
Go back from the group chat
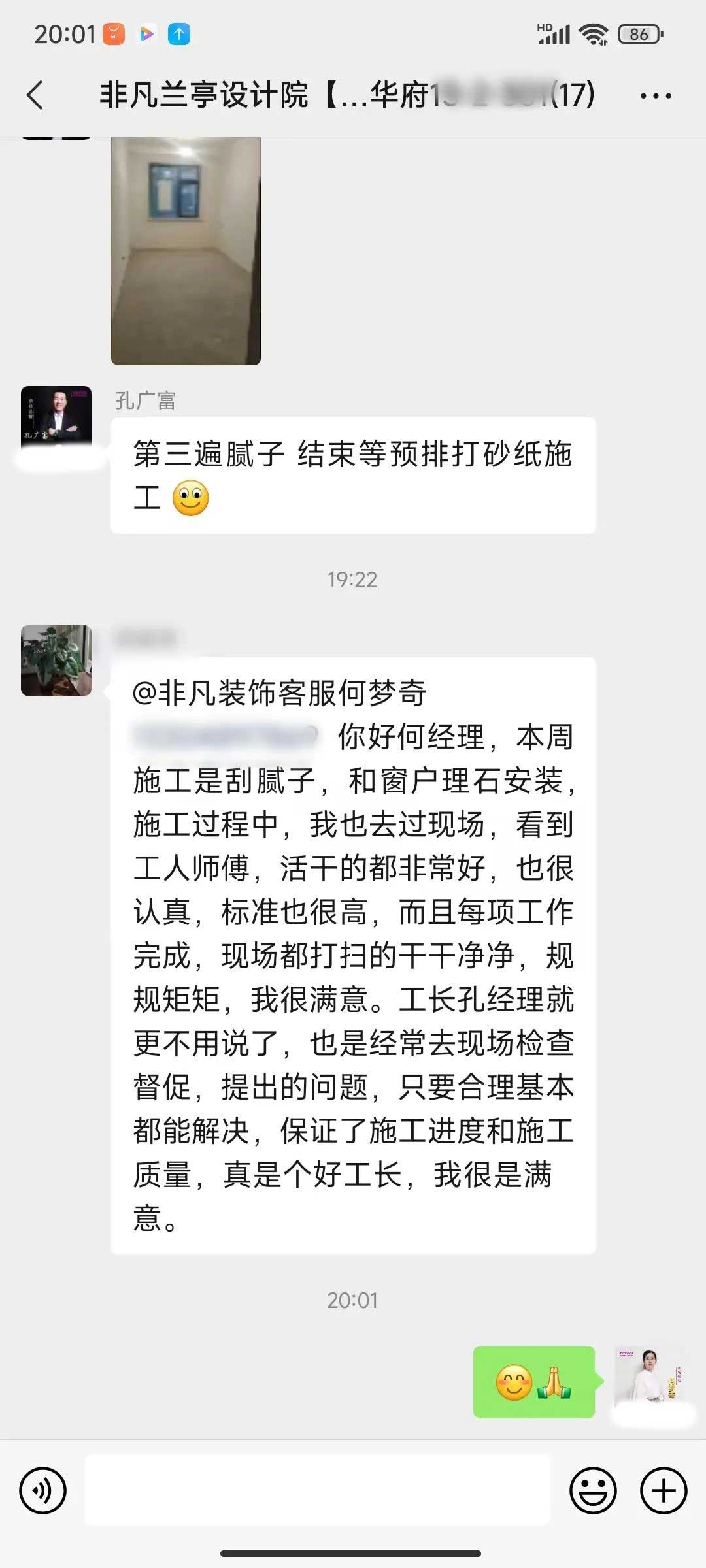point(35,95)
